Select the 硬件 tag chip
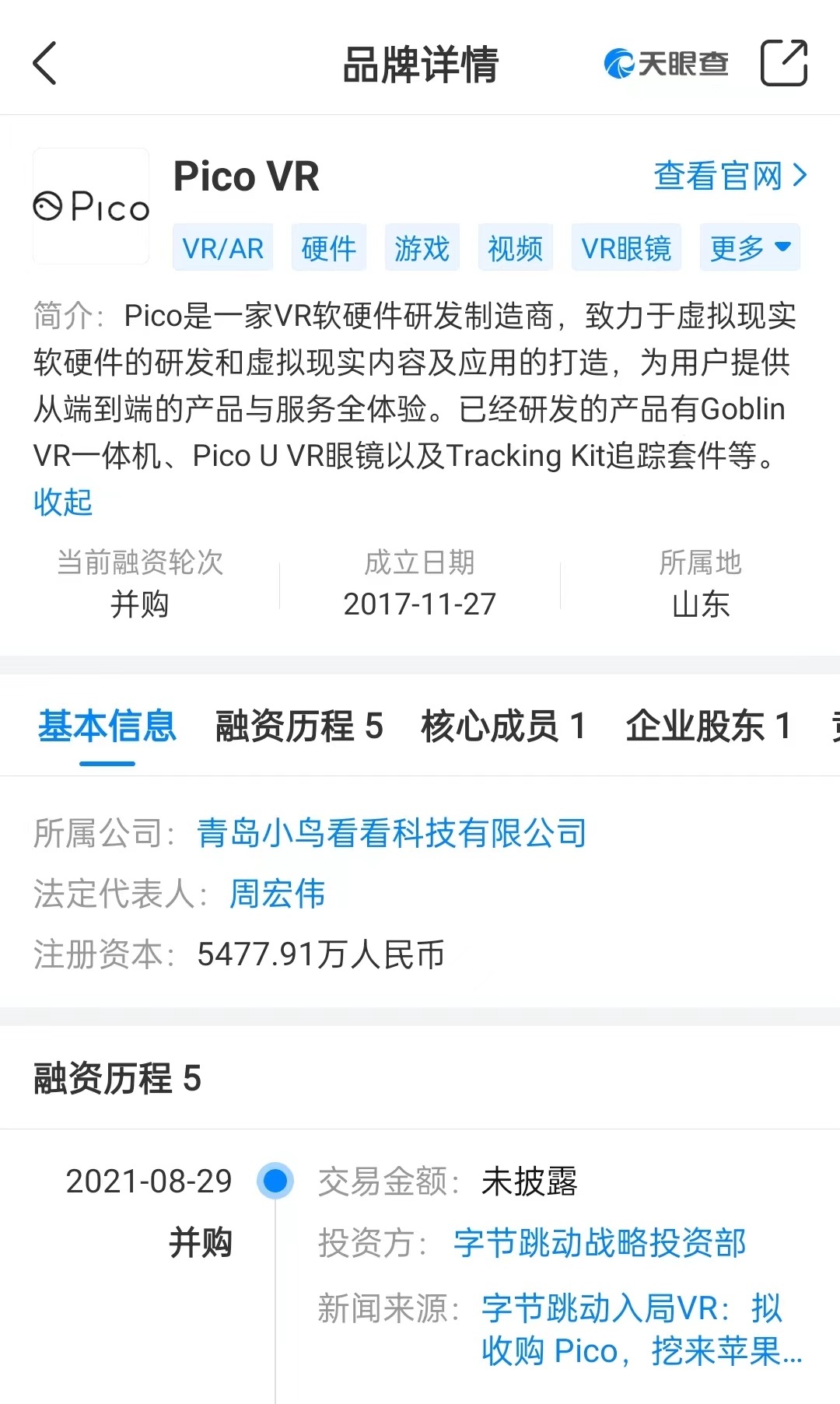The image size is (840, 1404). [x=328, y=248]
